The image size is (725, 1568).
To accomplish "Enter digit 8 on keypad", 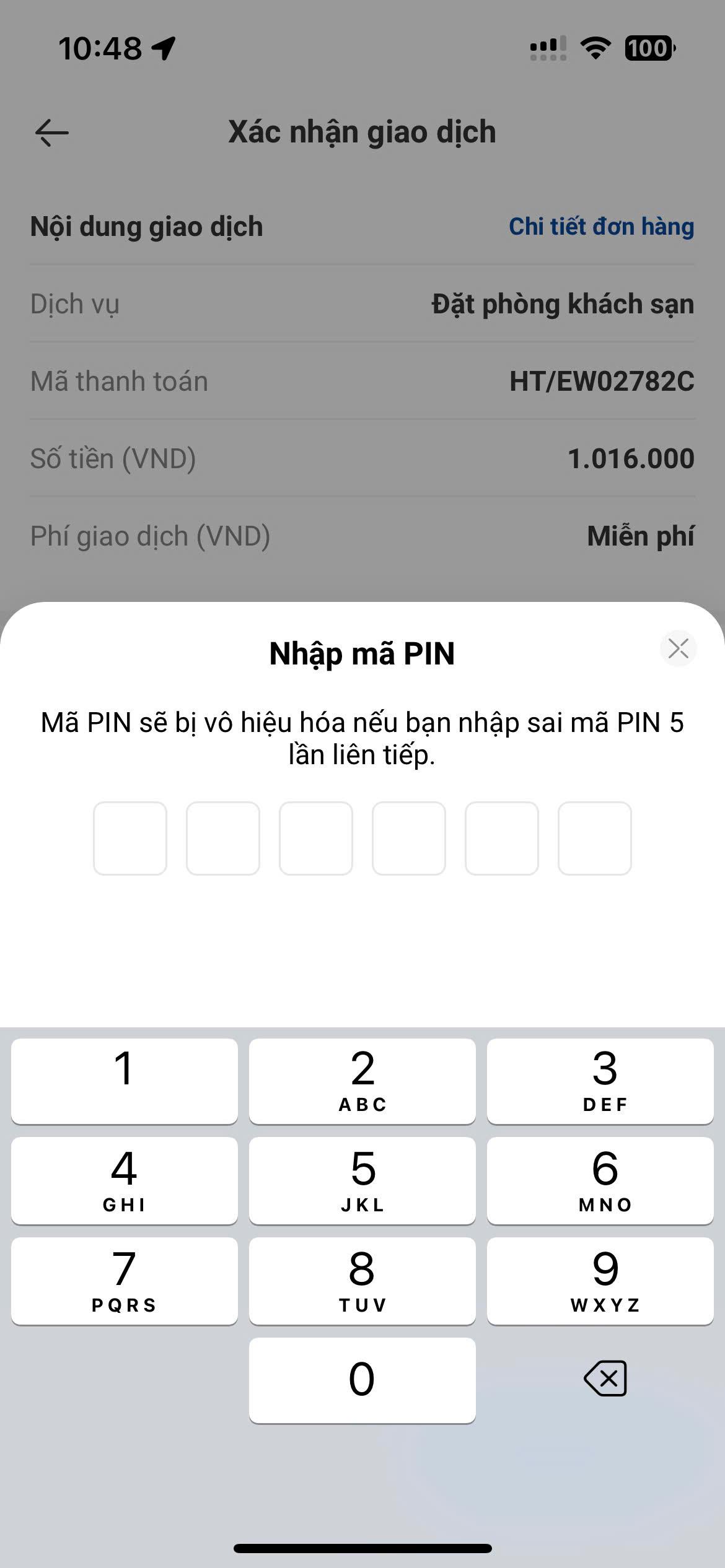I will coord(362,1281).
